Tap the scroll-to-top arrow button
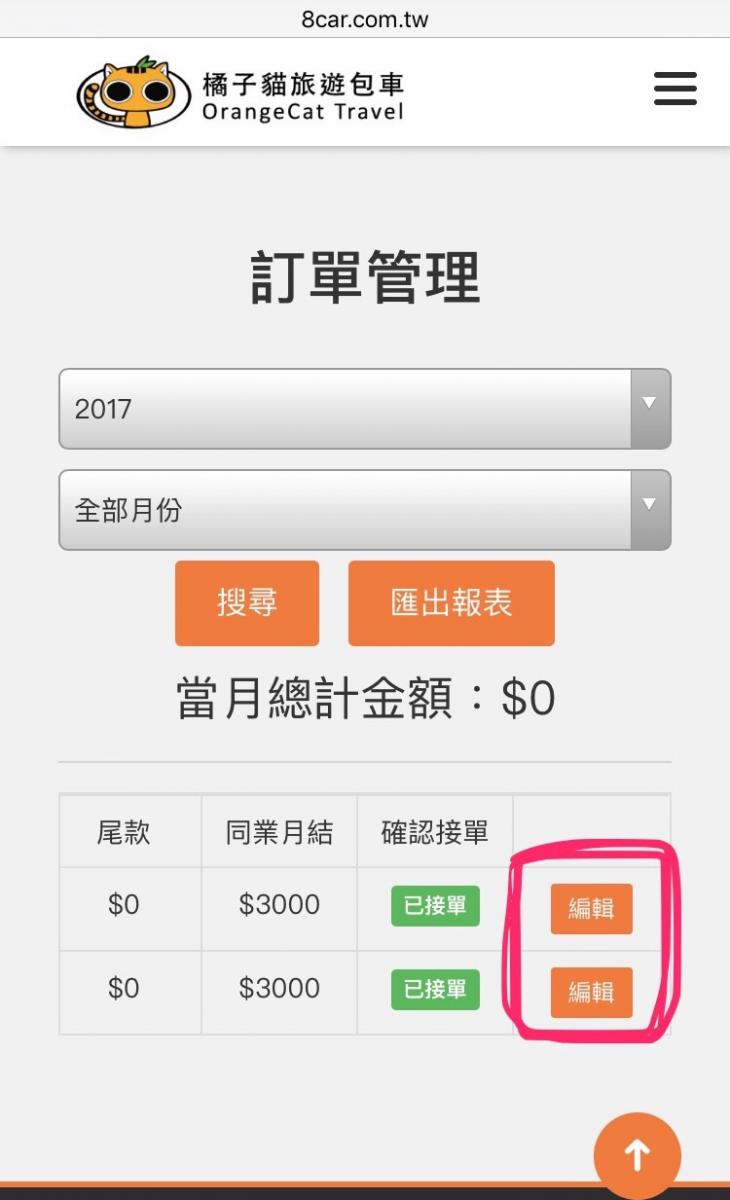 click(637, 1155)
